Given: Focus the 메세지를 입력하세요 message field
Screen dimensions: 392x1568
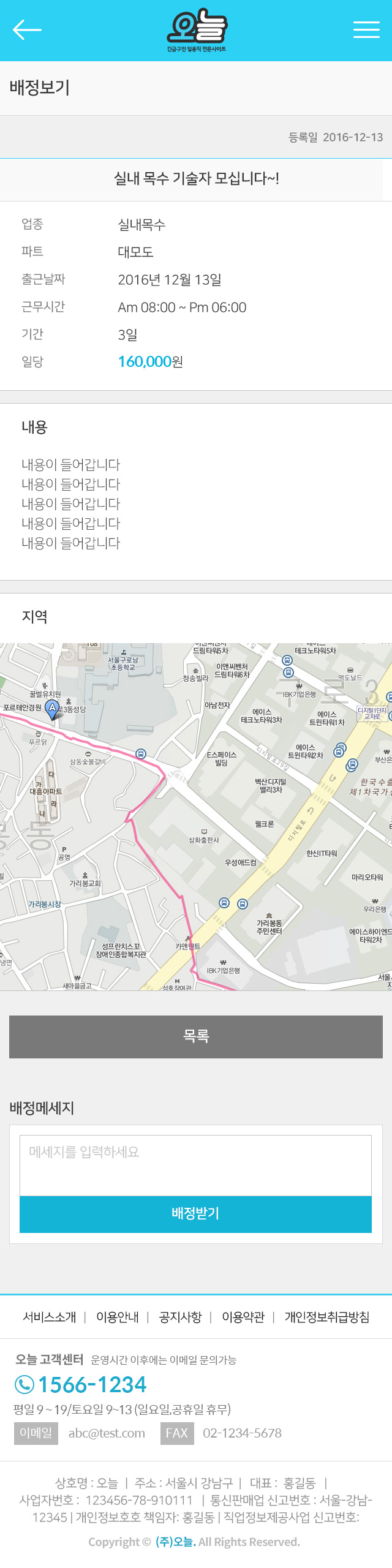Looking at the screenshot, I should 195,1165.
